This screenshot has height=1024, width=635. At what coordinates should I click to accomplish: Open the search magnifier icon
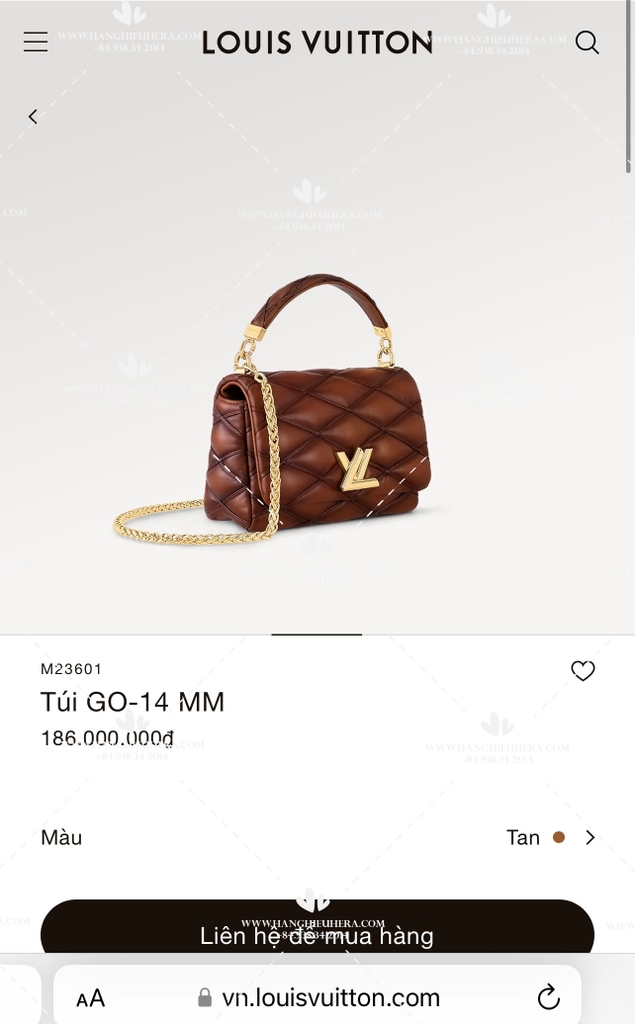[x=587, y=42]
